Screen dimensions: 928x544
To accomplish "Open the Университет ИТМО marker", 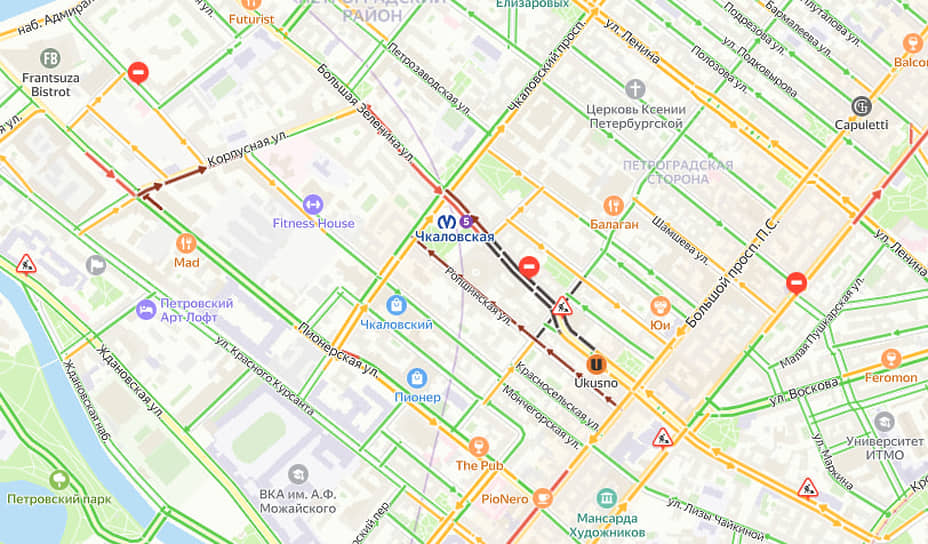I will click(x=884, y=421).
